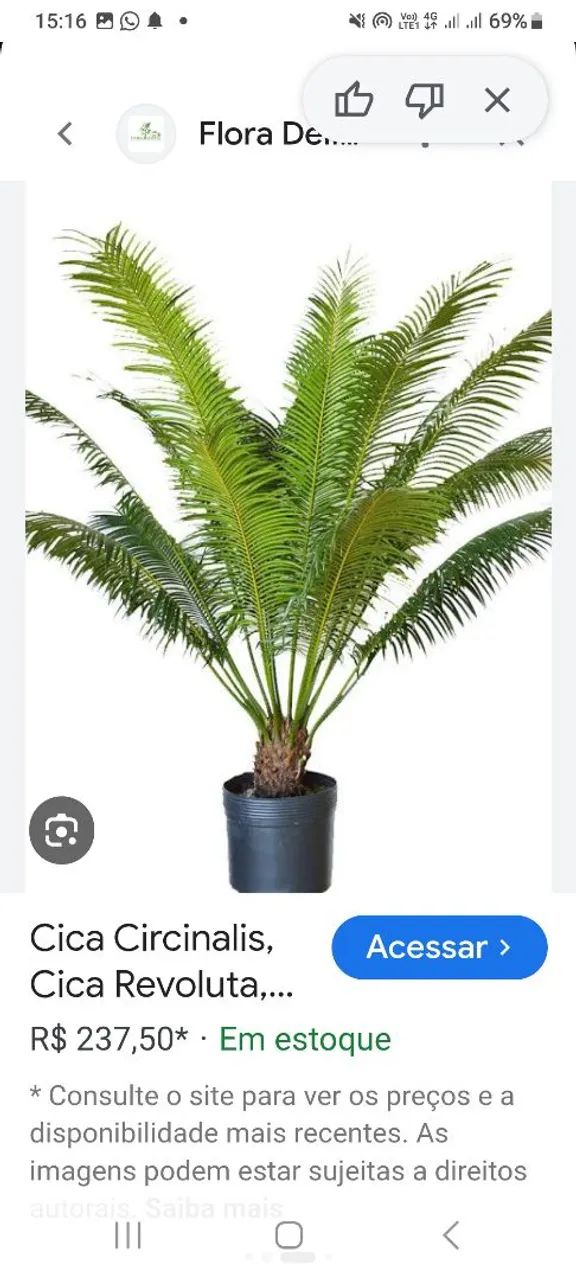Tap the system home button
Viewport: 576px width, 1280px height.
[x=289, y=1235]
